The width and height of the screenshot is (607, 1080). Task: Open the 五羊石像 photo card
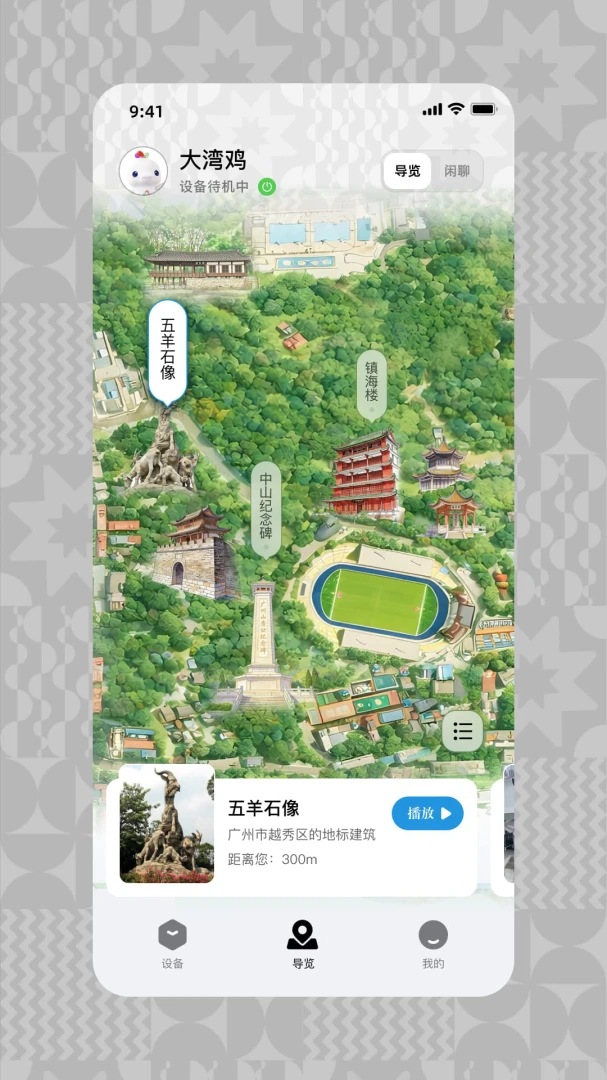(167, 824)
